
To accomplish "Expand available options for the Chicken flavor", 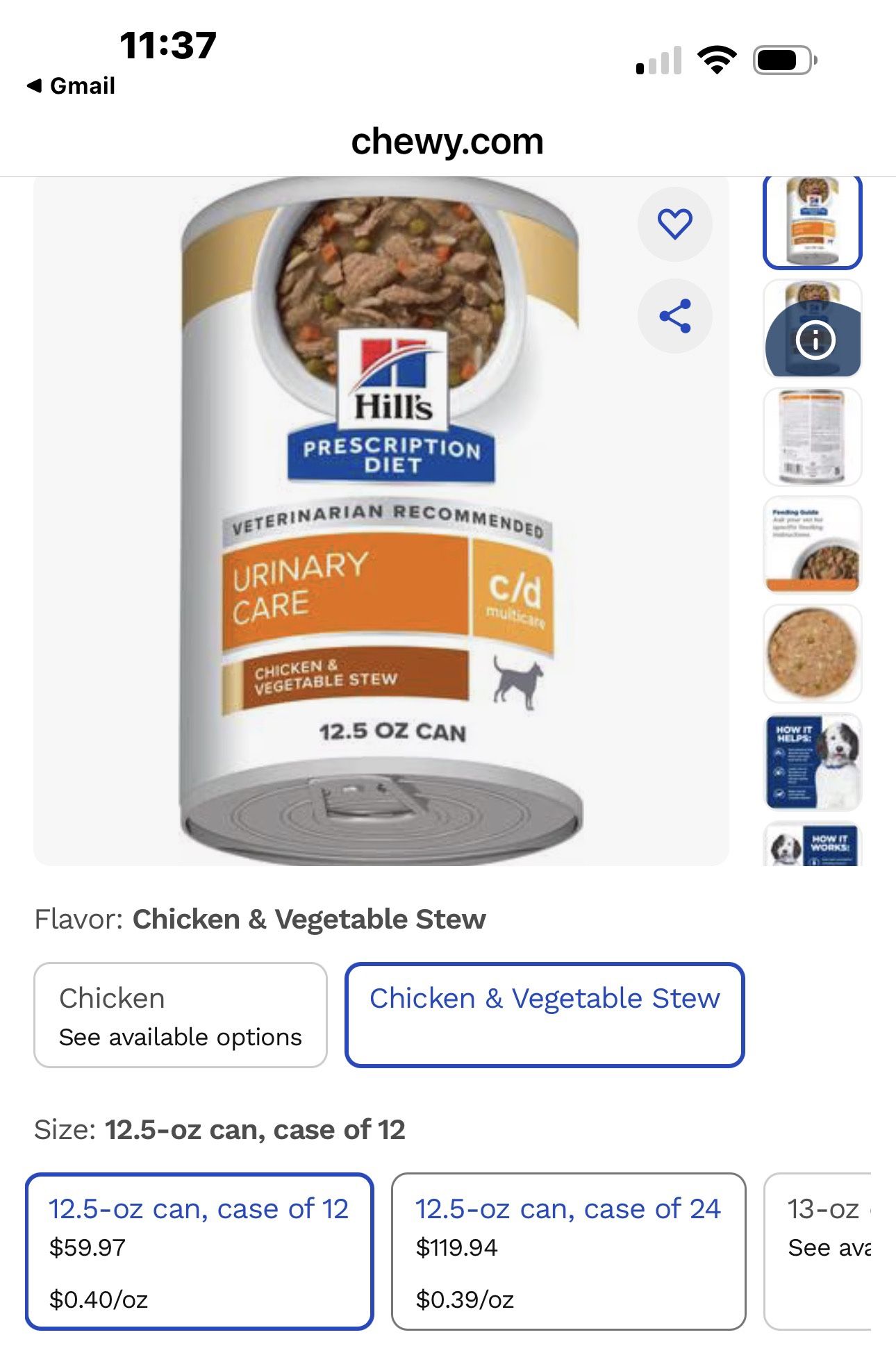I will [181, 1036].
